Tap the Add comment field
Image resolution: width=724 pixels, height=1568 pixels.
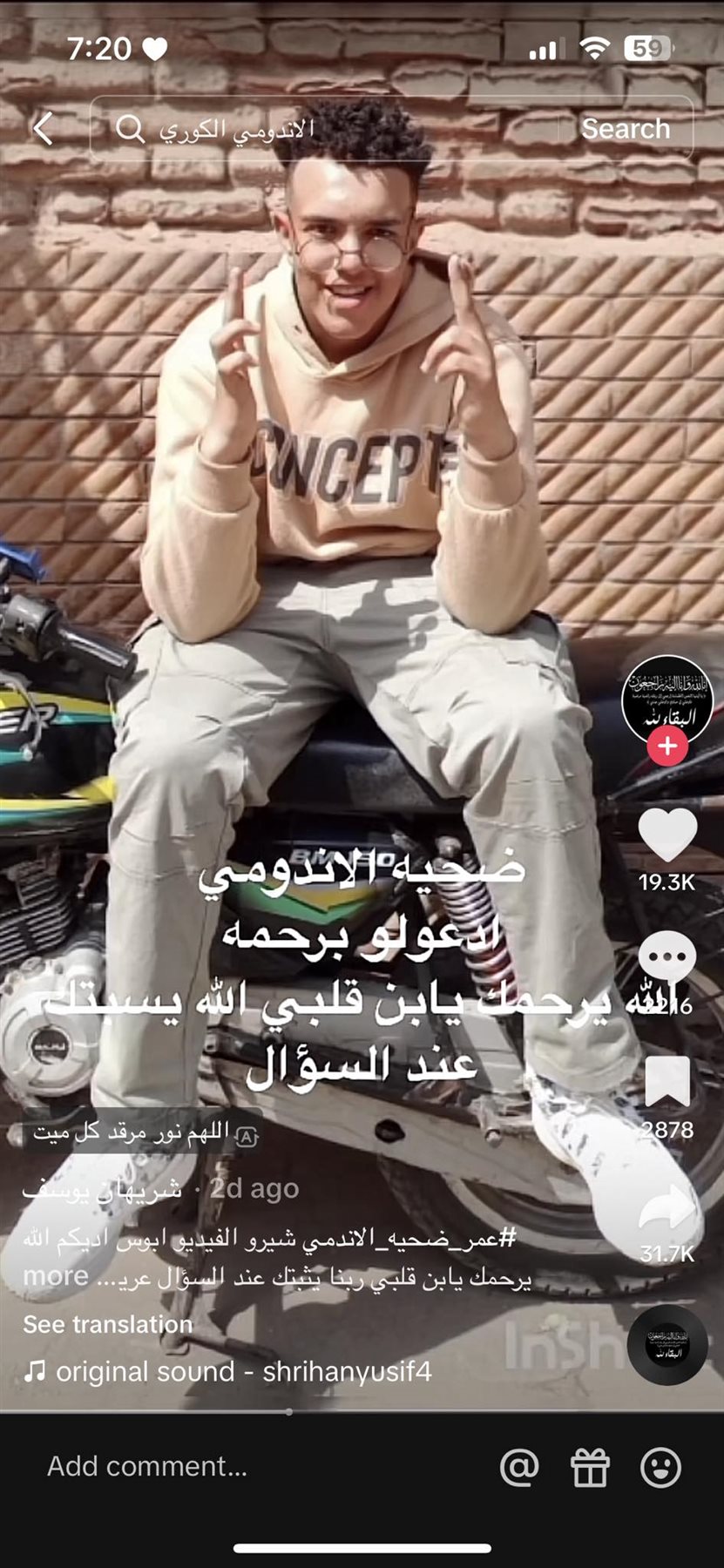148,1466
